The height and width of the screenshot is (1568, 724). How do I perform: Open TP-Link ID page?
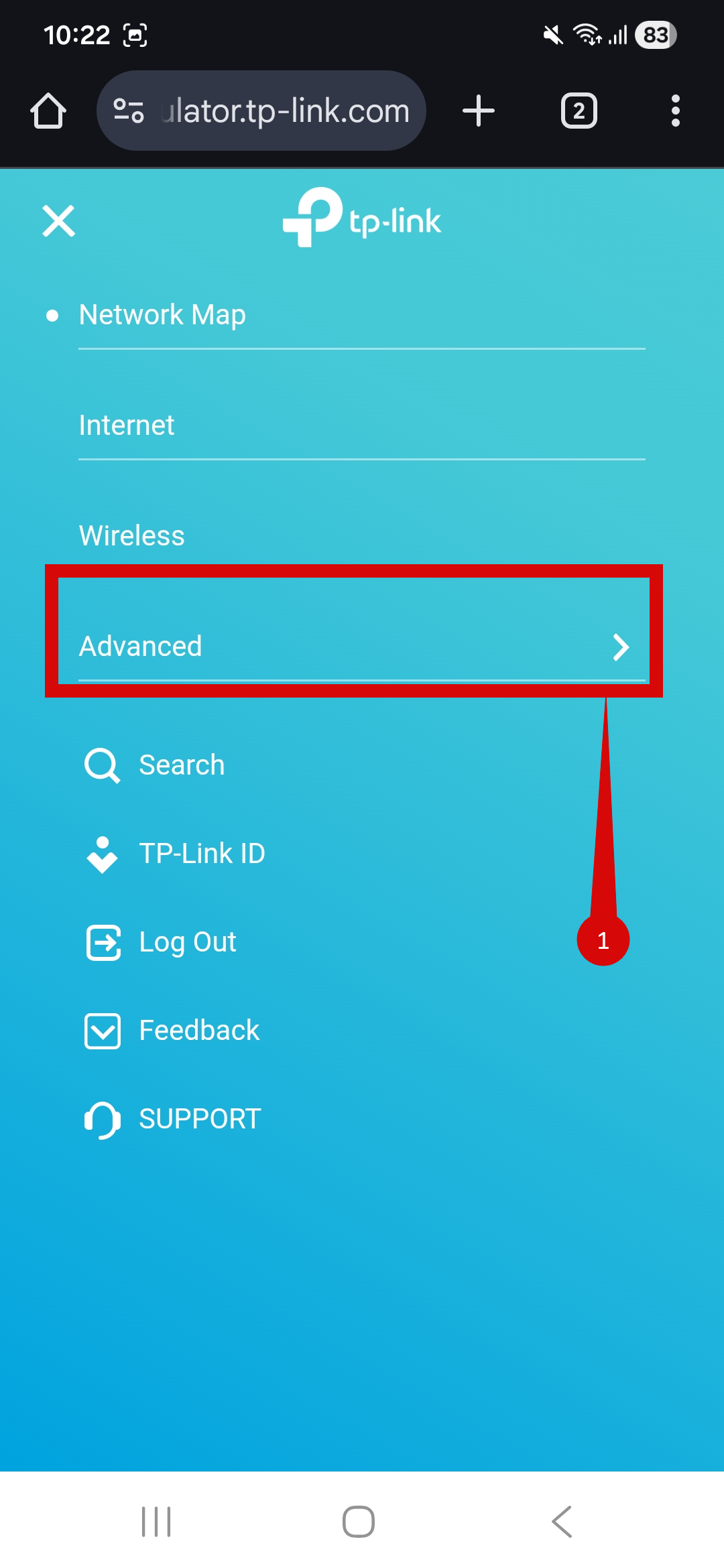[201, 854]
